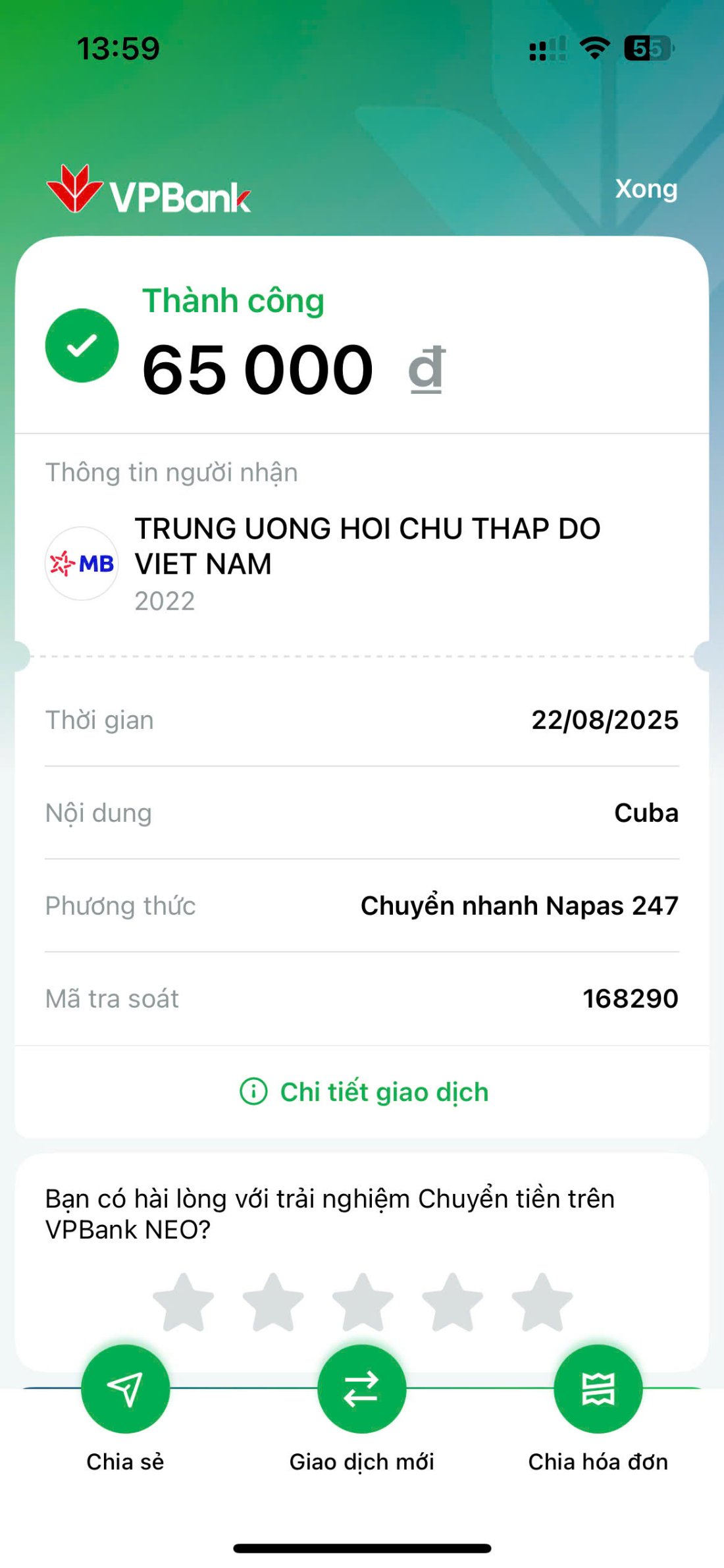This screenshot has height=1568, width=724.
Task: Share the receipt via Chia sẻ
Action: (x=125, y=1390)
